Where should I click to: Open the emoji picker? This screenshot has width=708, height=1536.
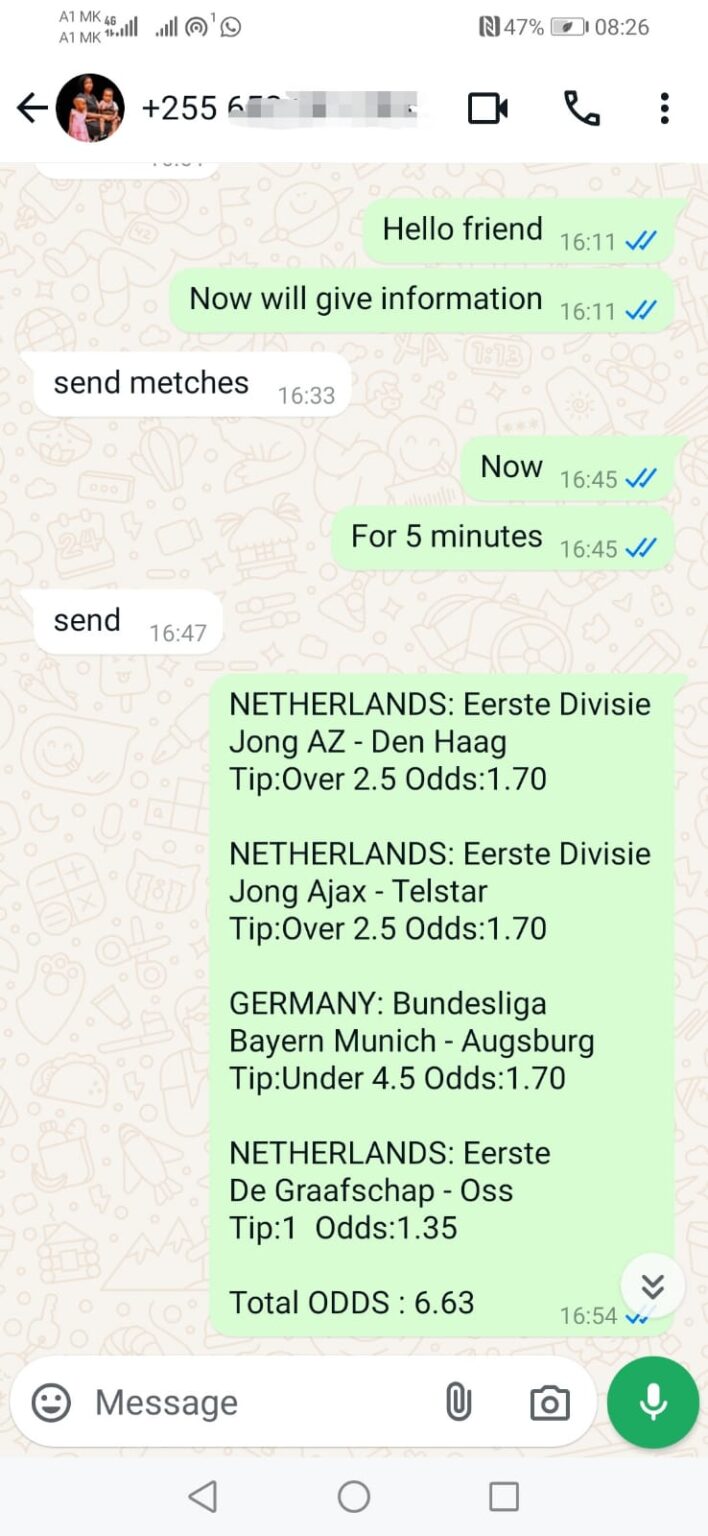[x=51, y=1402]
